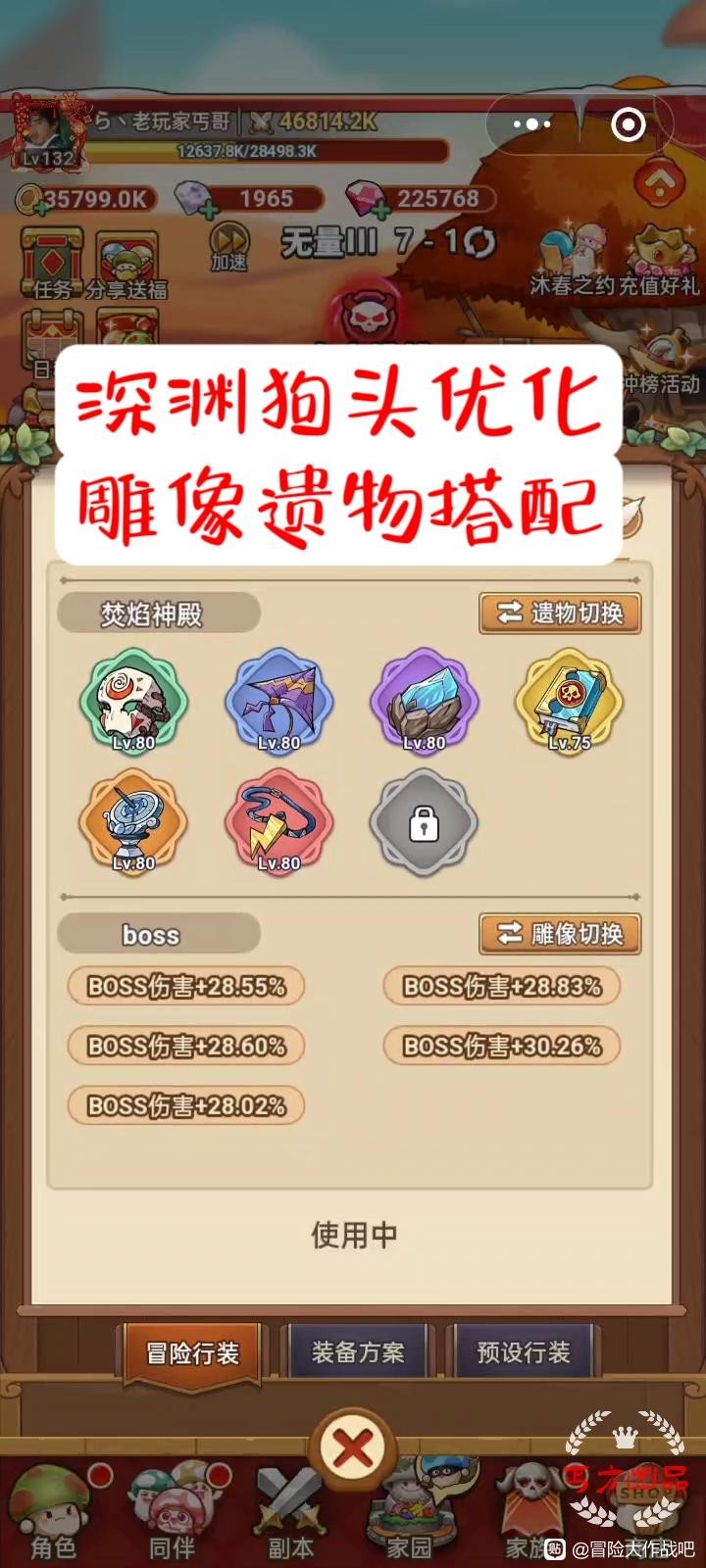Switch to the 装备方案 tab
The height and width of the screenshot is (1568, 706).
tap(358, 1353)
